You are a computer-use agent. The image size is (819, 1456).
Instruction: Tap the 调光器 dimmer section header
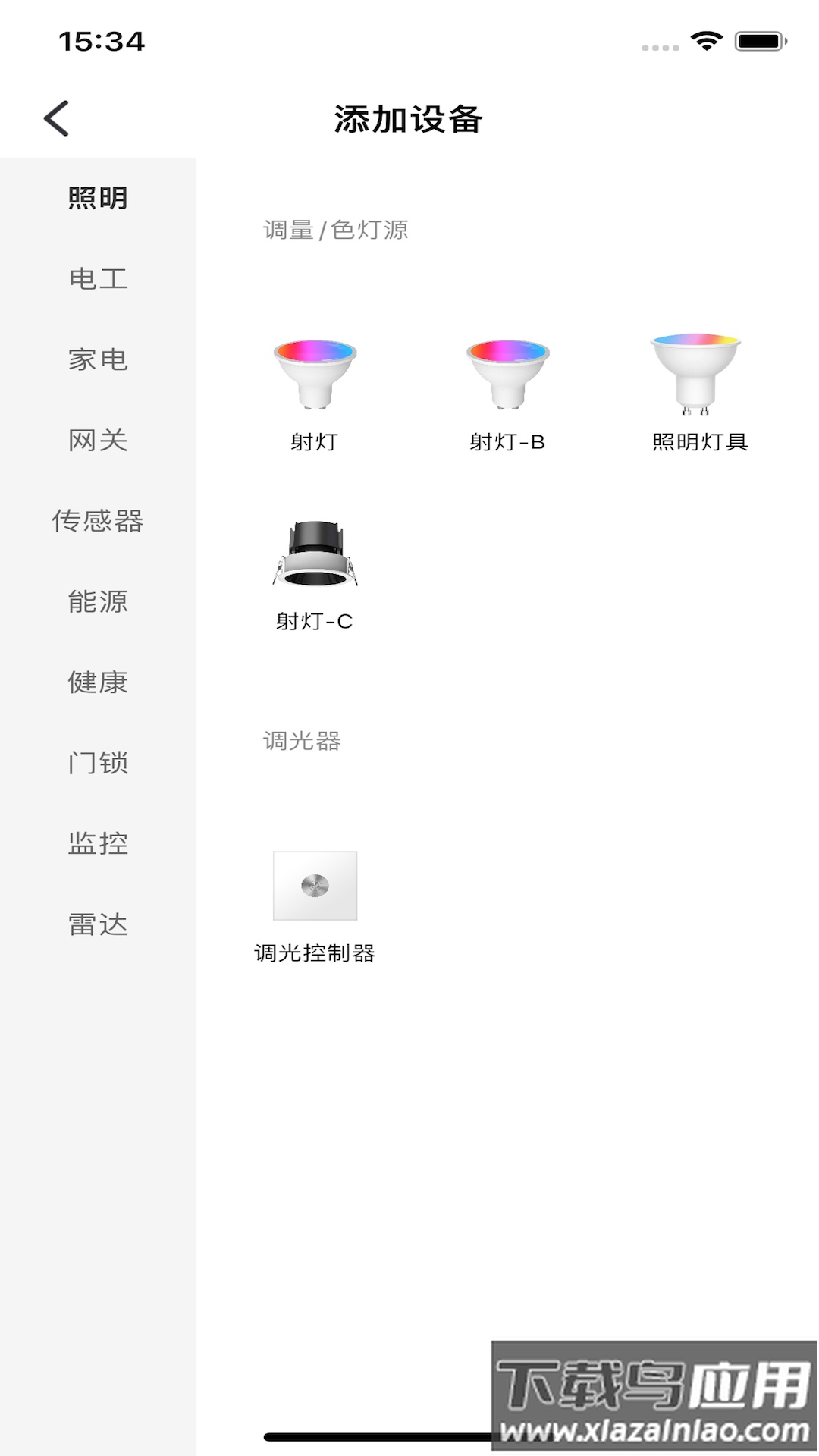click(x=303, y=742)
